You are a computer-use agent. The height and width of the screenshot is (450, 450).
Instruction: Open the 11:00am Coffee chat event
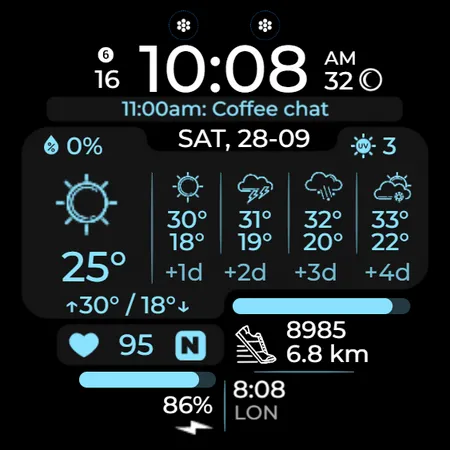[225, 109]
